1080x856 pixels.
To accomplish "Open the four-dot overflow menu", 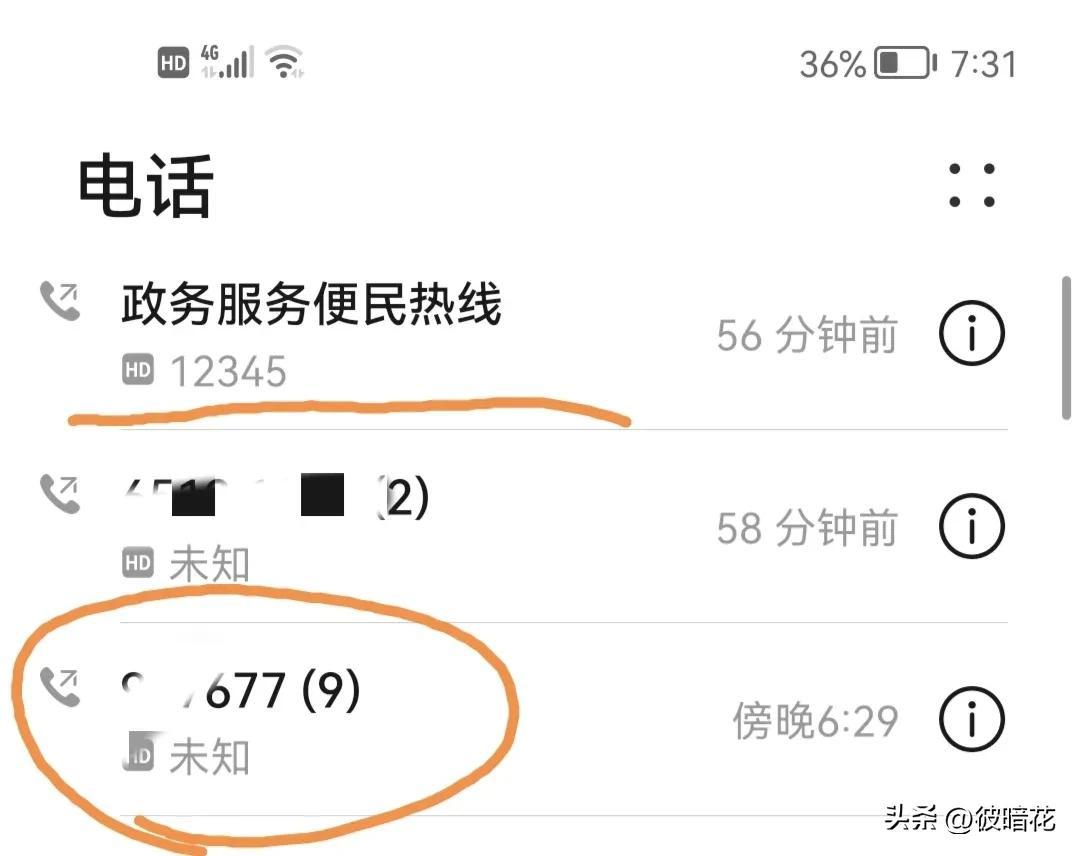I will [971, 186].
